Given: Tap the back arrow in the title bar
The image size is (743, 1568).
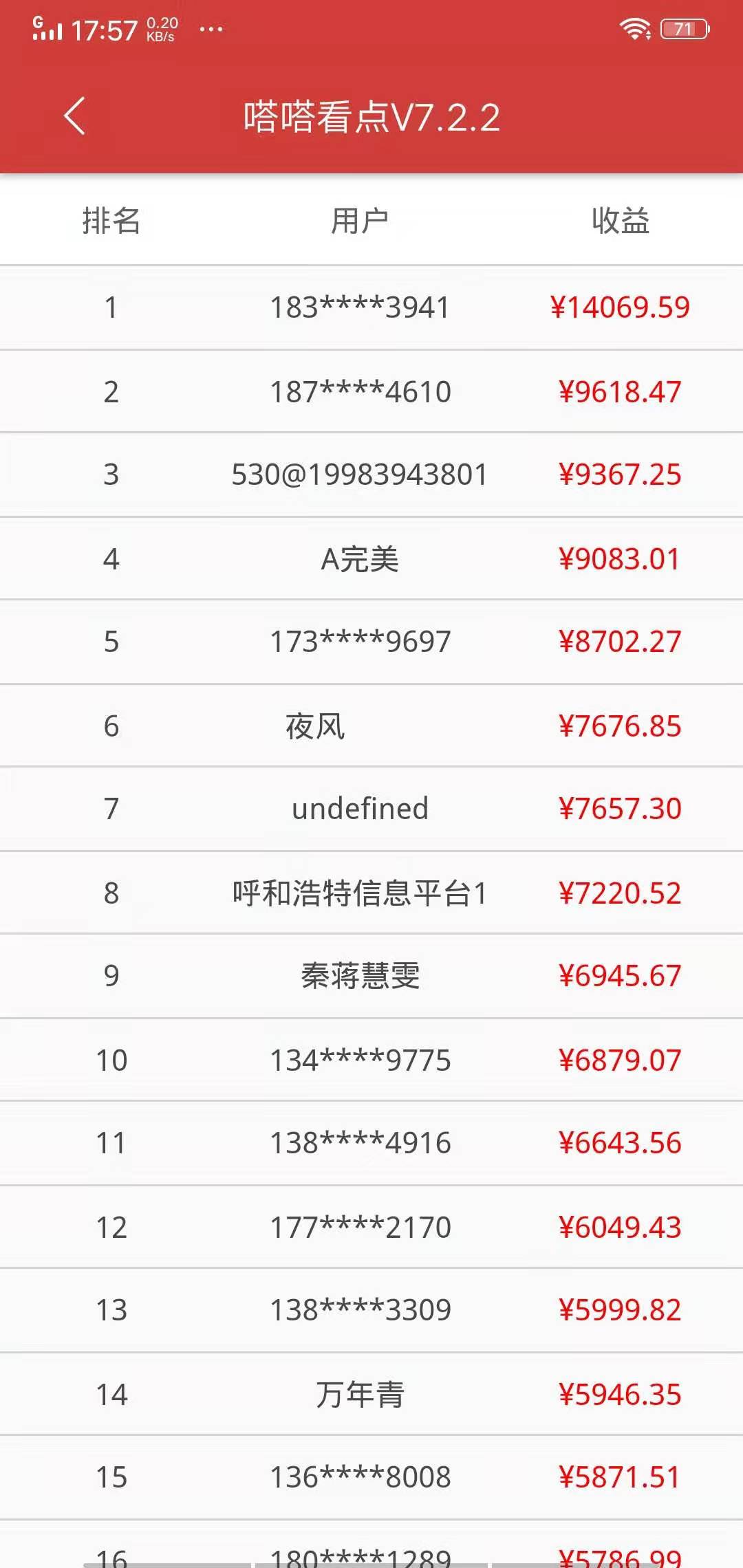Looking at the screenshot, I should click(x=74, y=117).
